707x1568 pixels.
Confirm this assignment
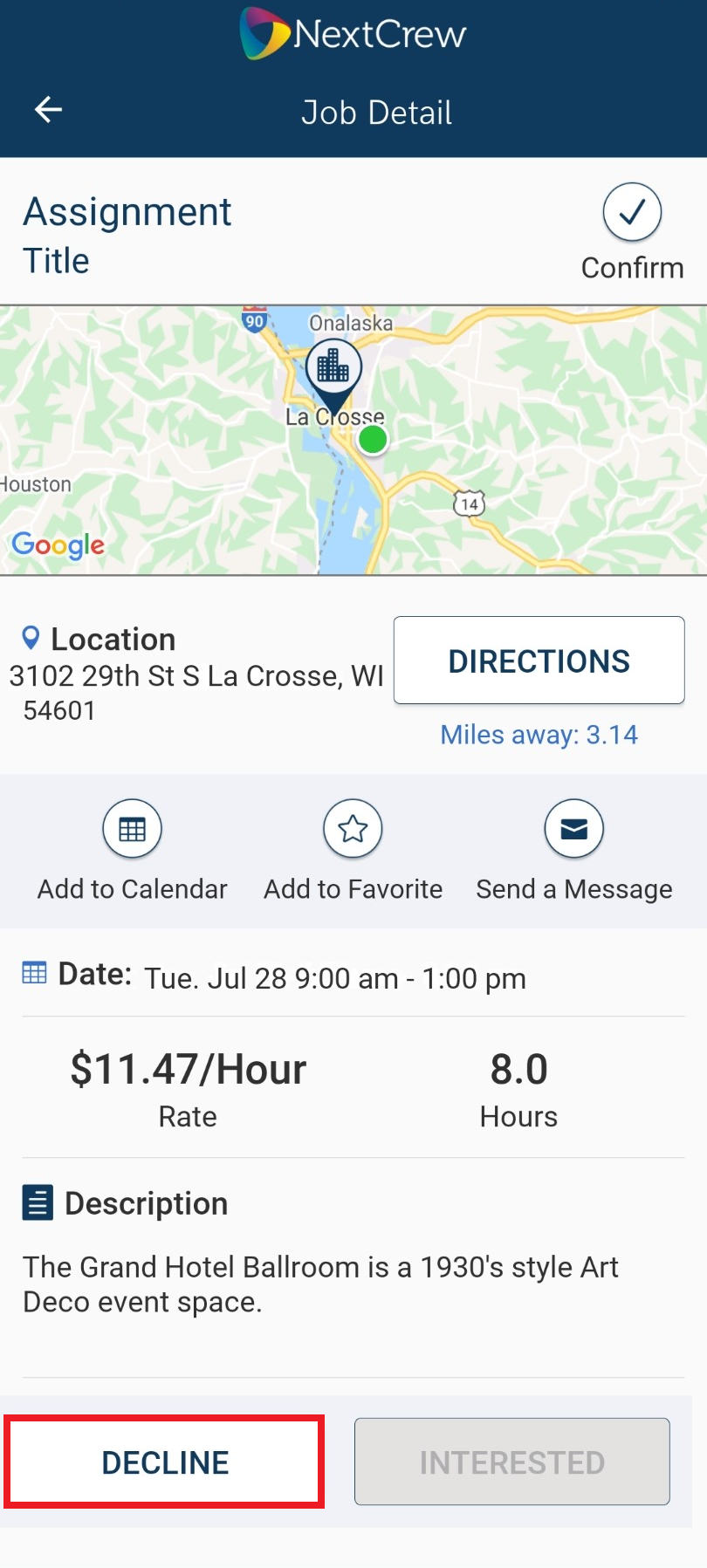click(632, 213)
